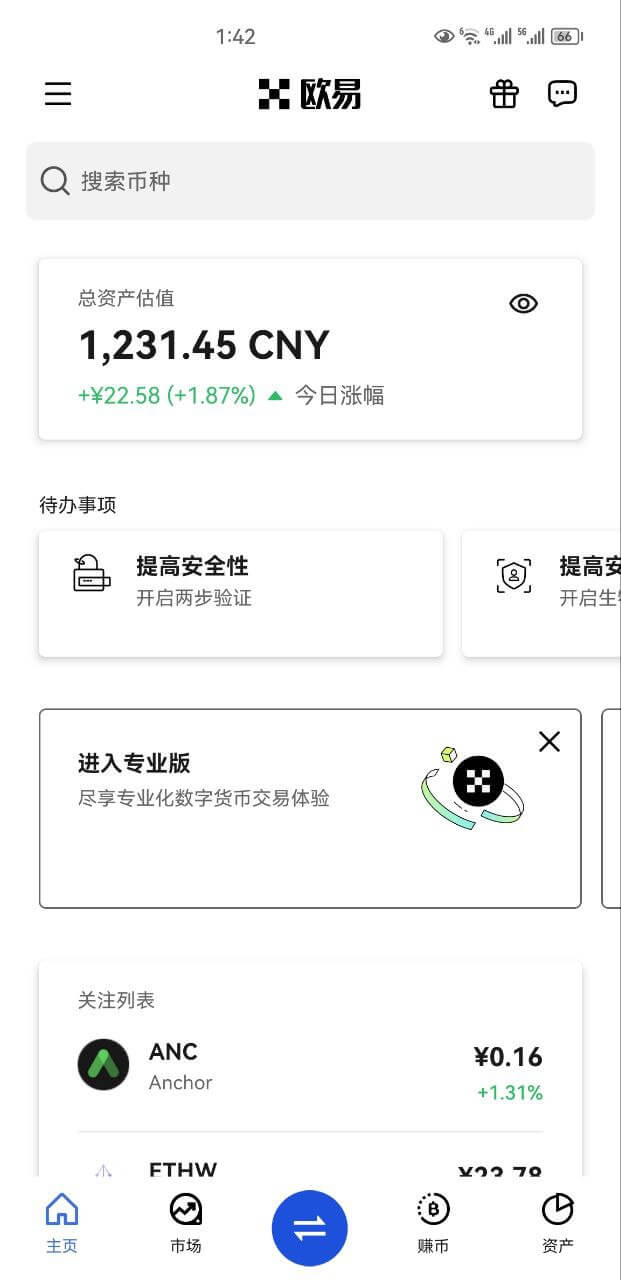Open 提高安全性 开启两步验证 card
Screen dimensions: 621x1280
click(241, 594)
